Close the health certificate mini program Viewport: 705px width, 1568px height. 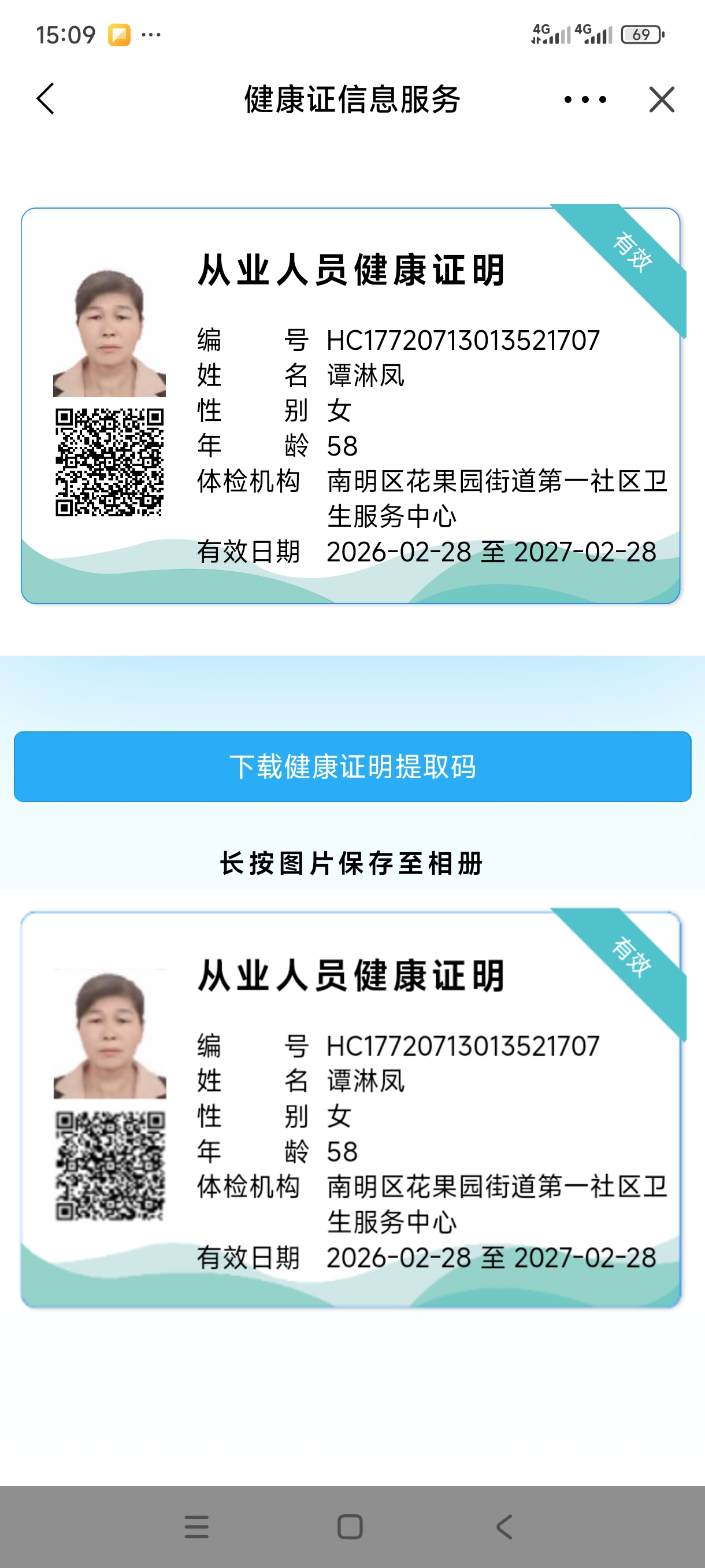(661, 99)
